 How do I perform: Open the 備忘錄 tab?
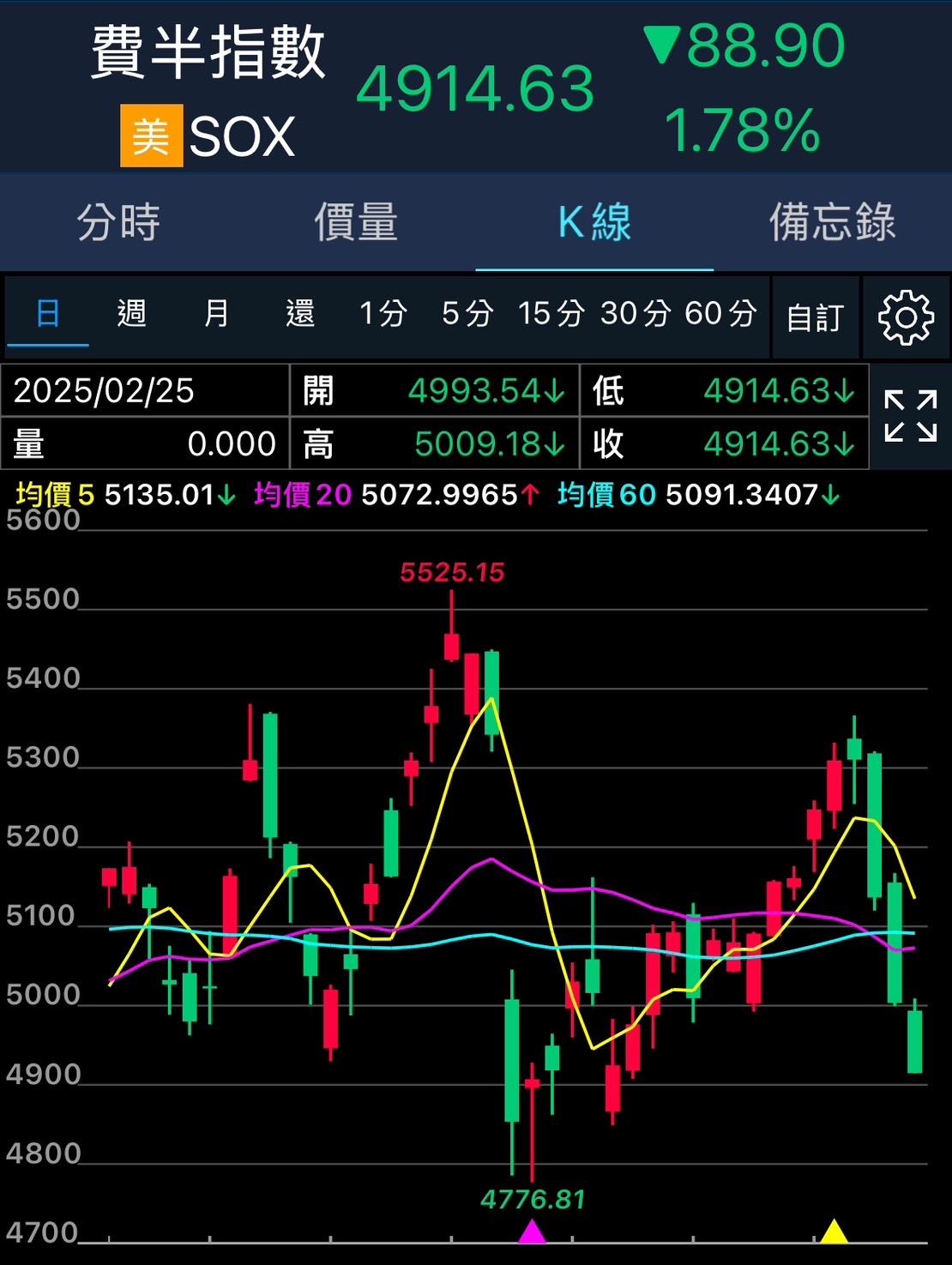[832, 222]
